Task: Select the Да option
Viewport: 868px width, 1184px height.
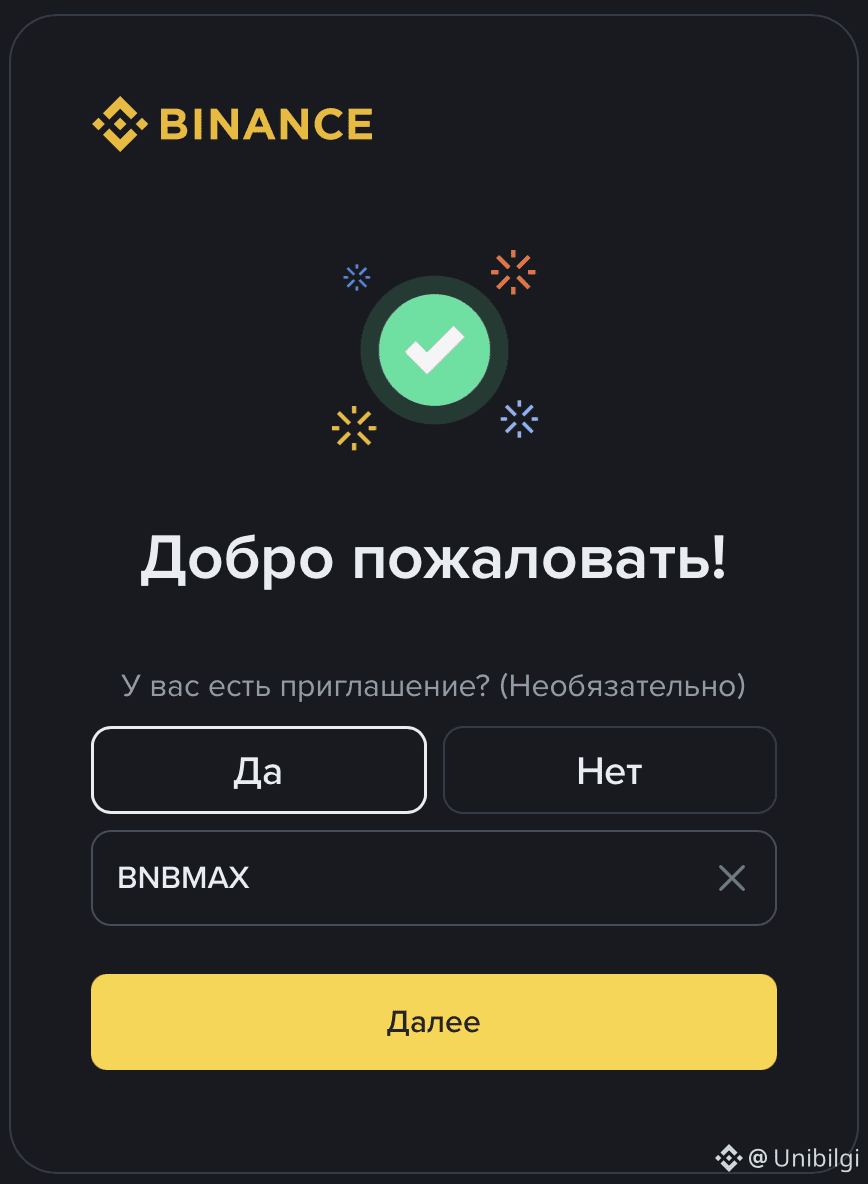Action: [x=258, y=770]
